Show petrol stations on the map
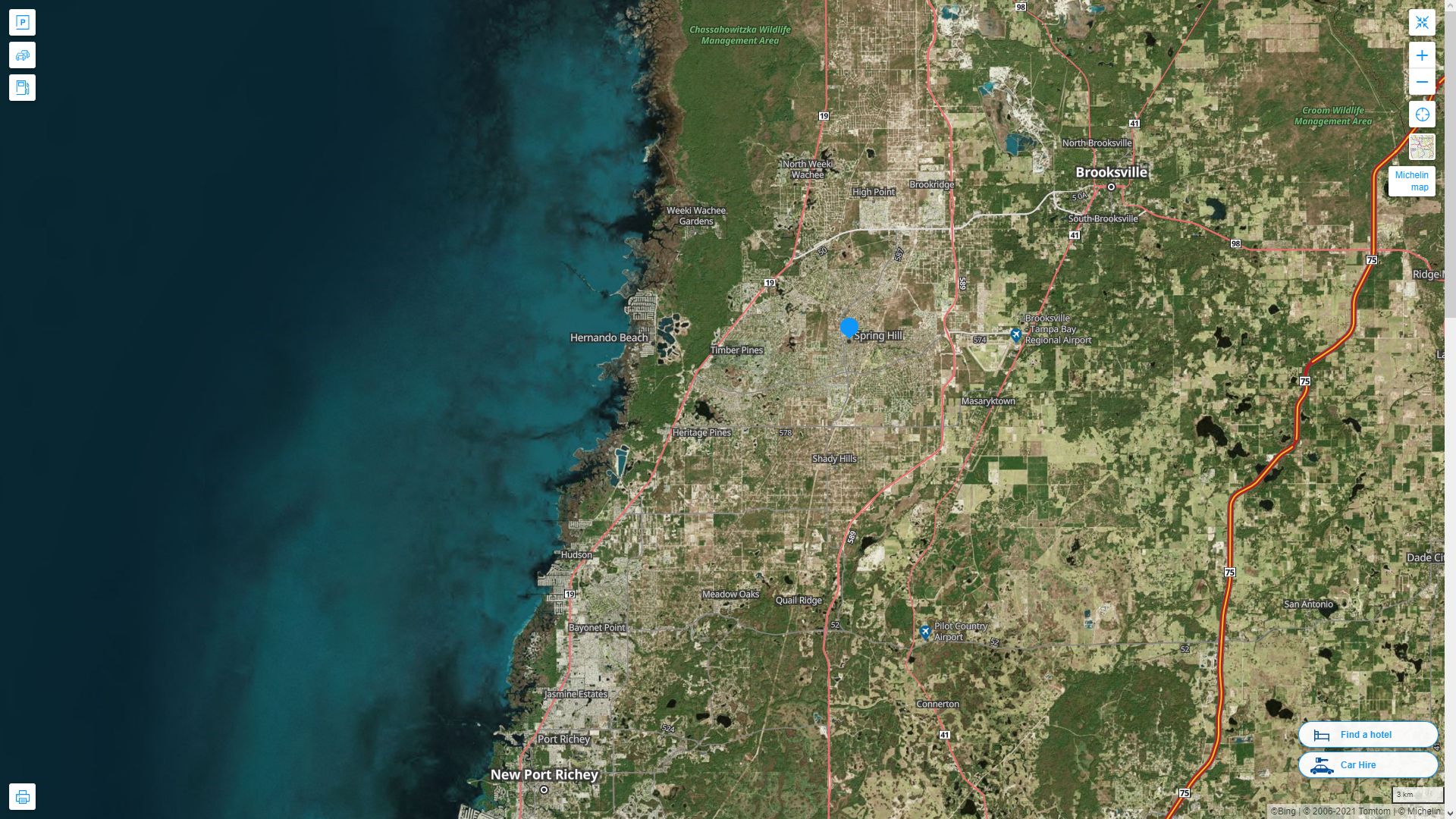 click(22, 88)
